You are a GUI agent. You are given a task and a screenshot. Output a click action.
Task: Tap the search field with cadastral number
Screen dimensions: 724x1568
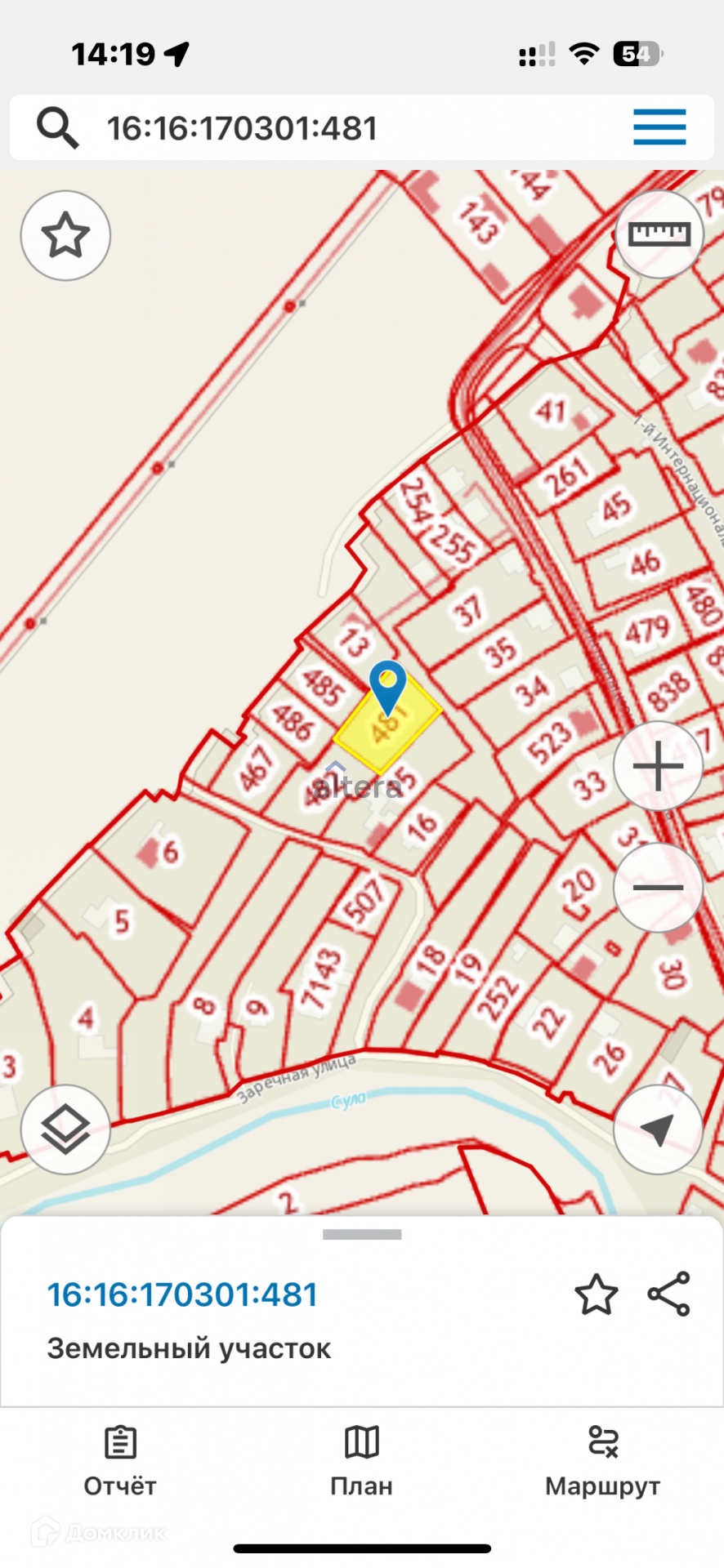[x=327, y=128]
